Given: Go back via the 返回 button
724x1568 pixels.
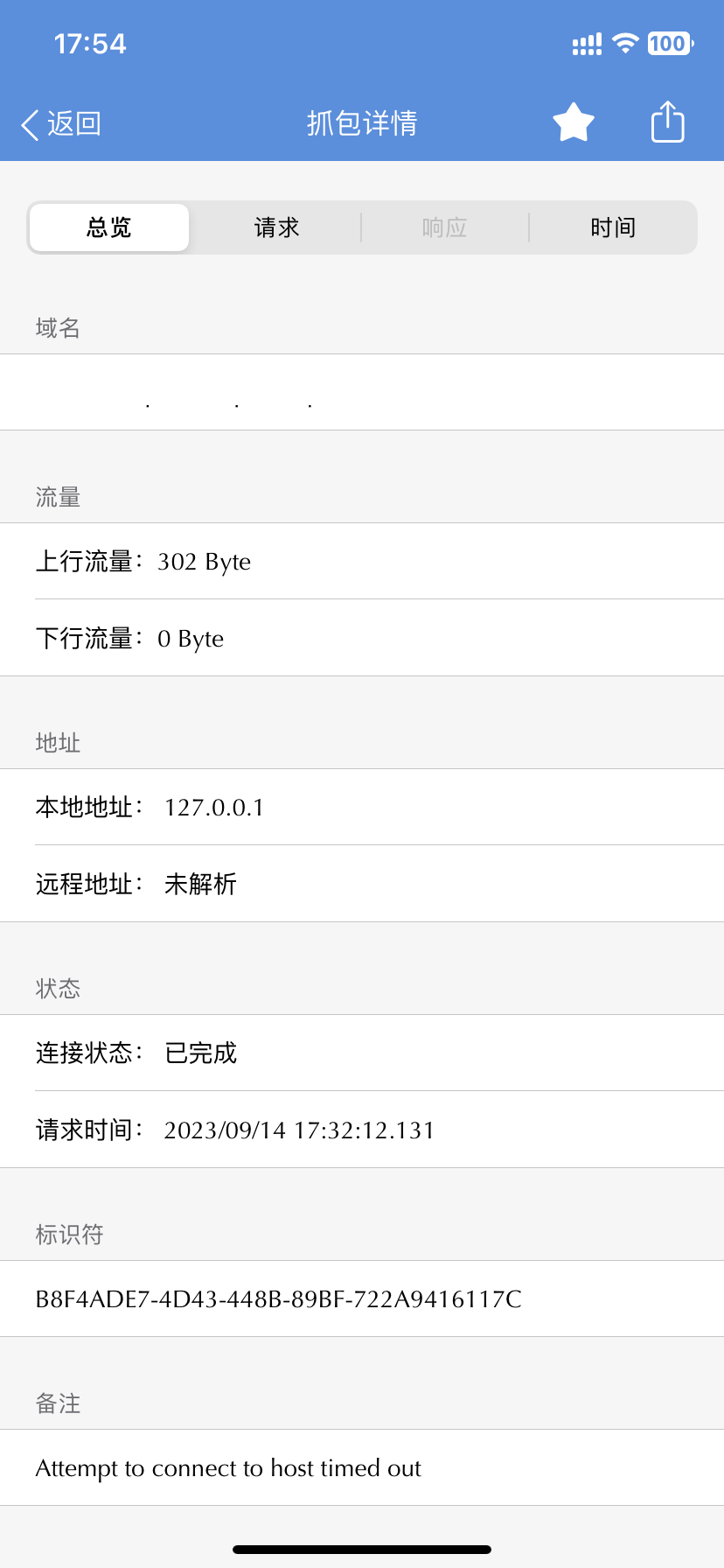Looking at the screenshot, I should point(61,123).
